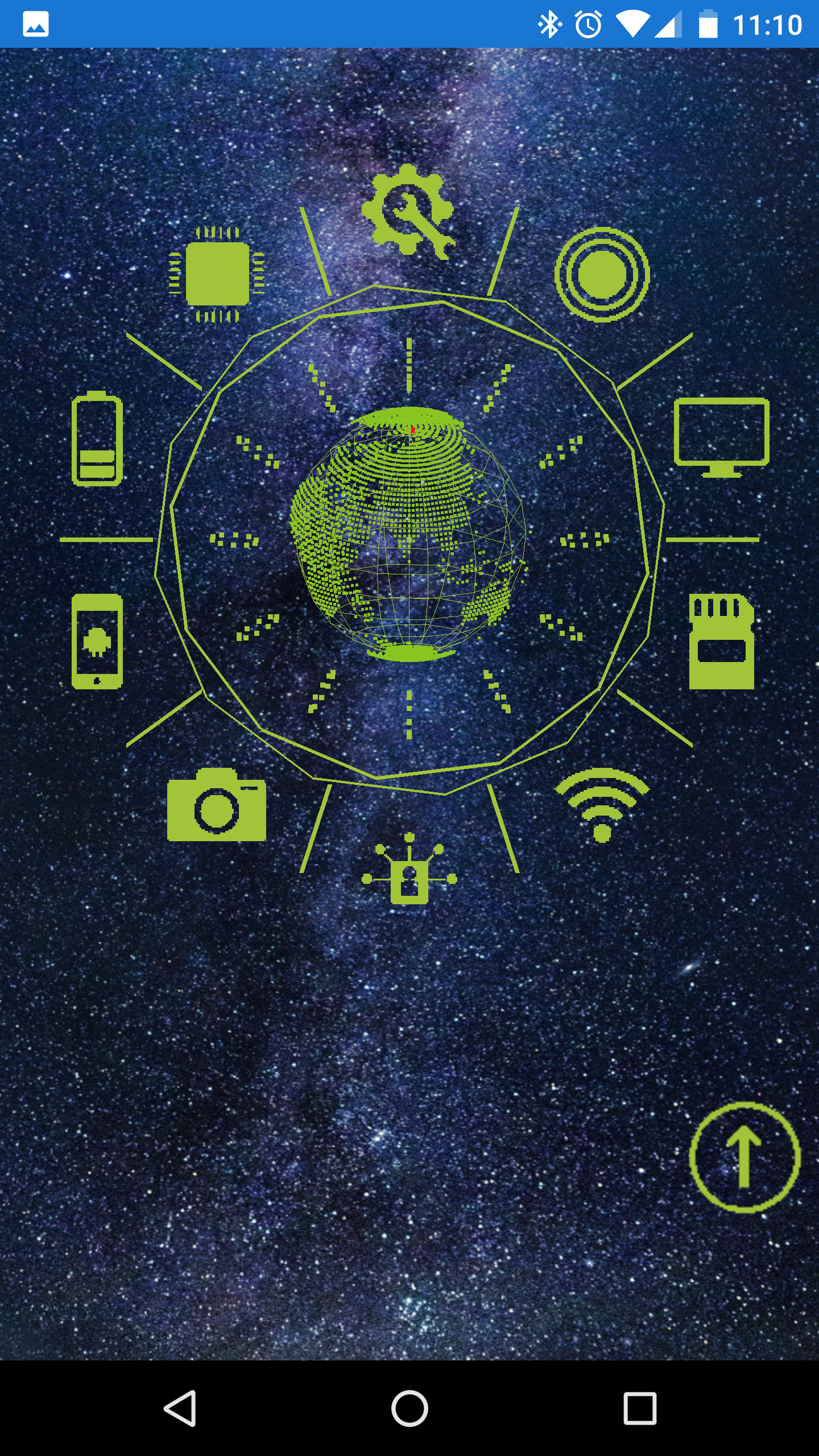Open the SD card storage icon

pyautogui.click(x=722, y=642)
